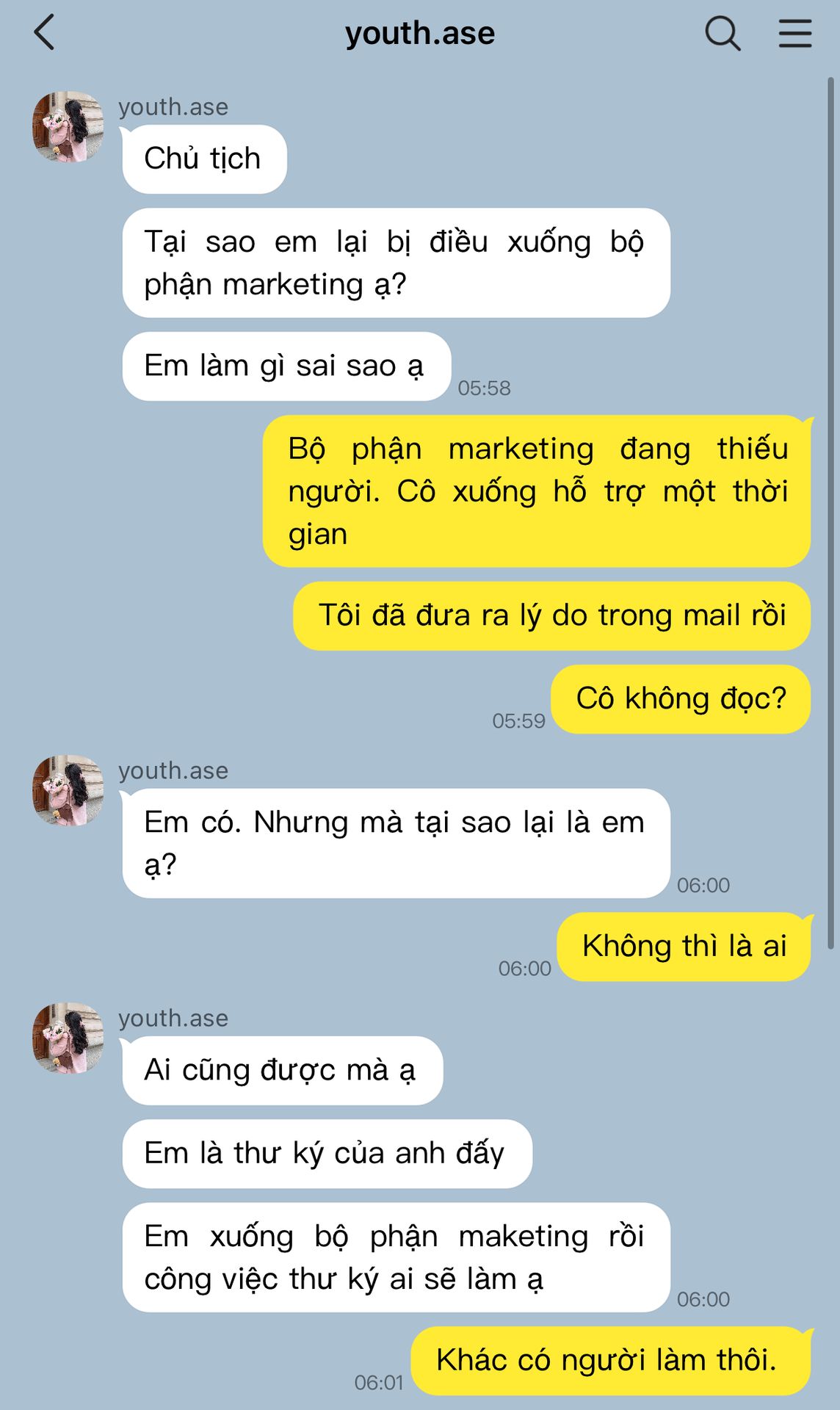Open youth.ase's avatar beside "Chủ tịch"
Screen dimensions: 840x1410
[x=68, y=127]
